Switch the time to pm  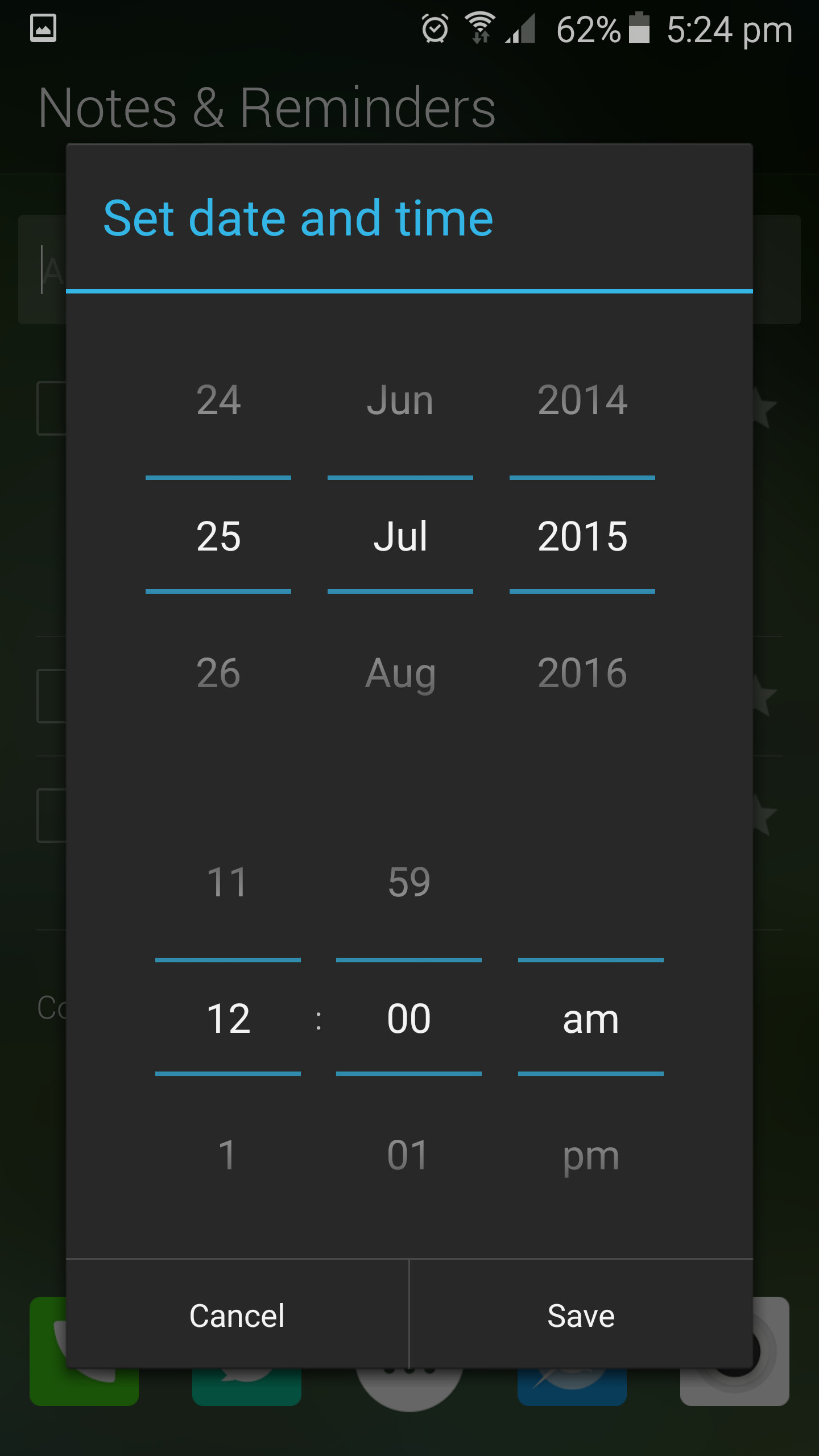tap(591, 1155)
